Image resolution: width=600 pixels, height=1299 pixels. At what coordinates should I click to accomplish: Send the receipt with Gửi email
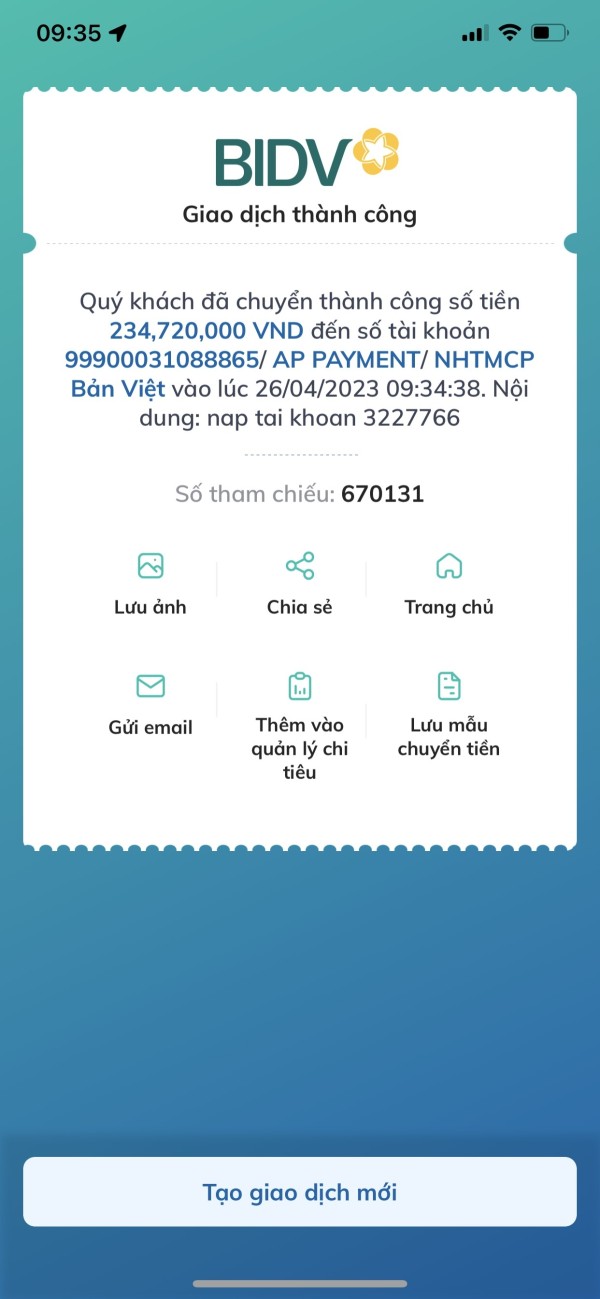coord(150,704)
